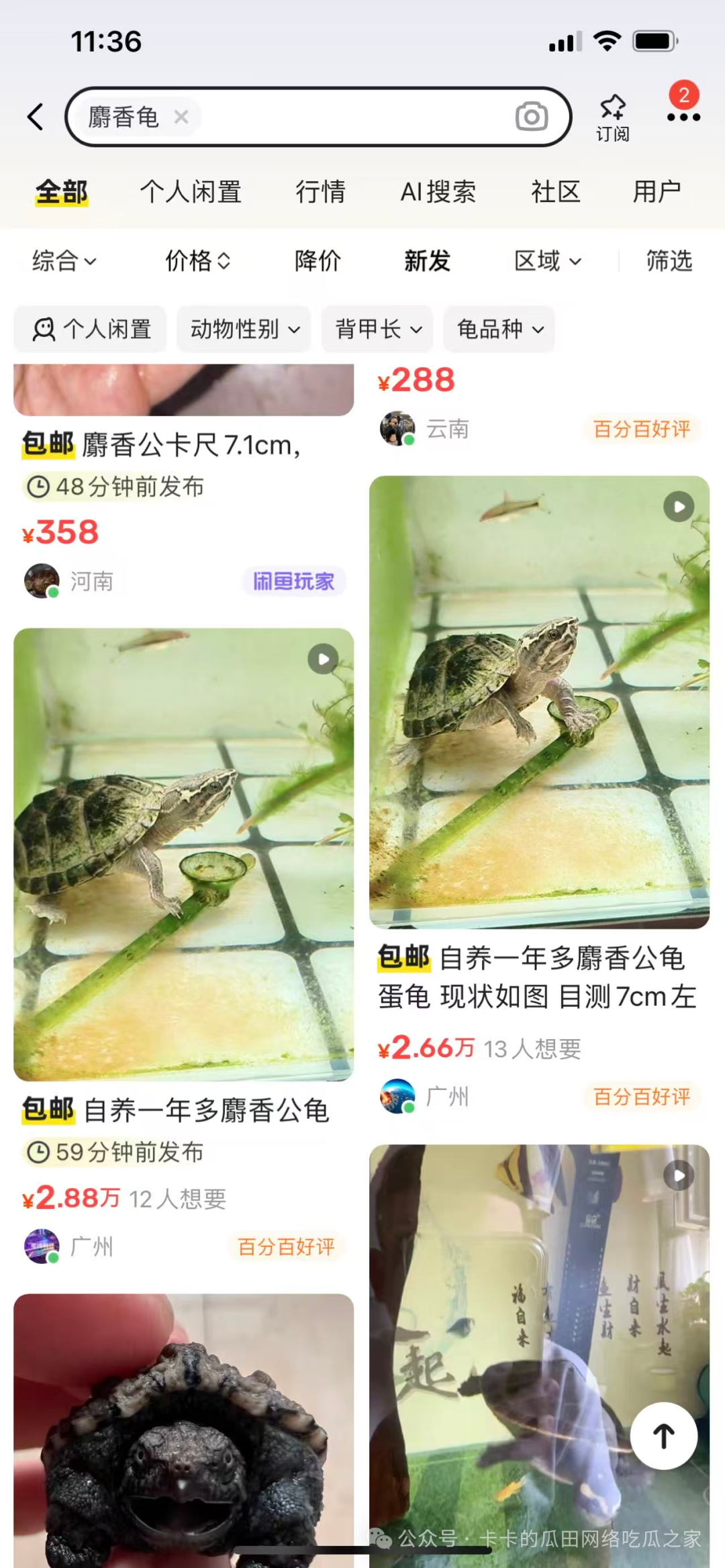This screenshot has height=1568, width=725.
Task: Clear the 麝香龟 search keyword
Action: [x=181, y=117]
